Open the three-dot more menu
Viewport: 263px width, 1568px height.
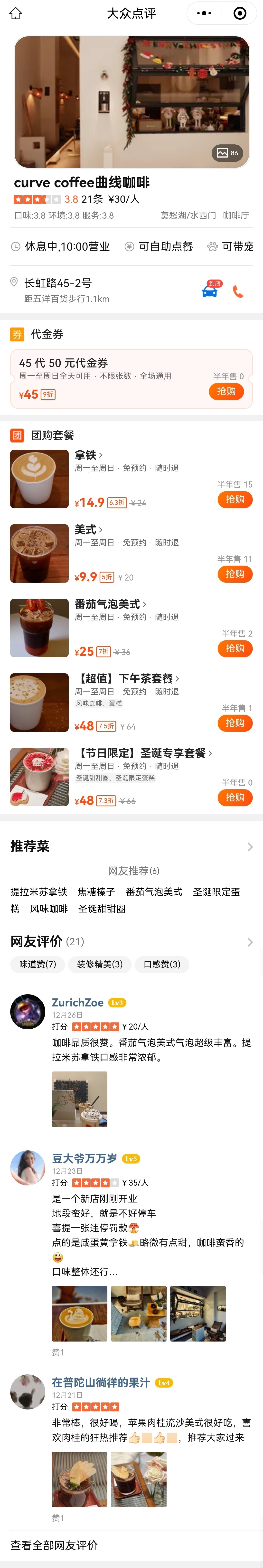(x=205, y=13)
